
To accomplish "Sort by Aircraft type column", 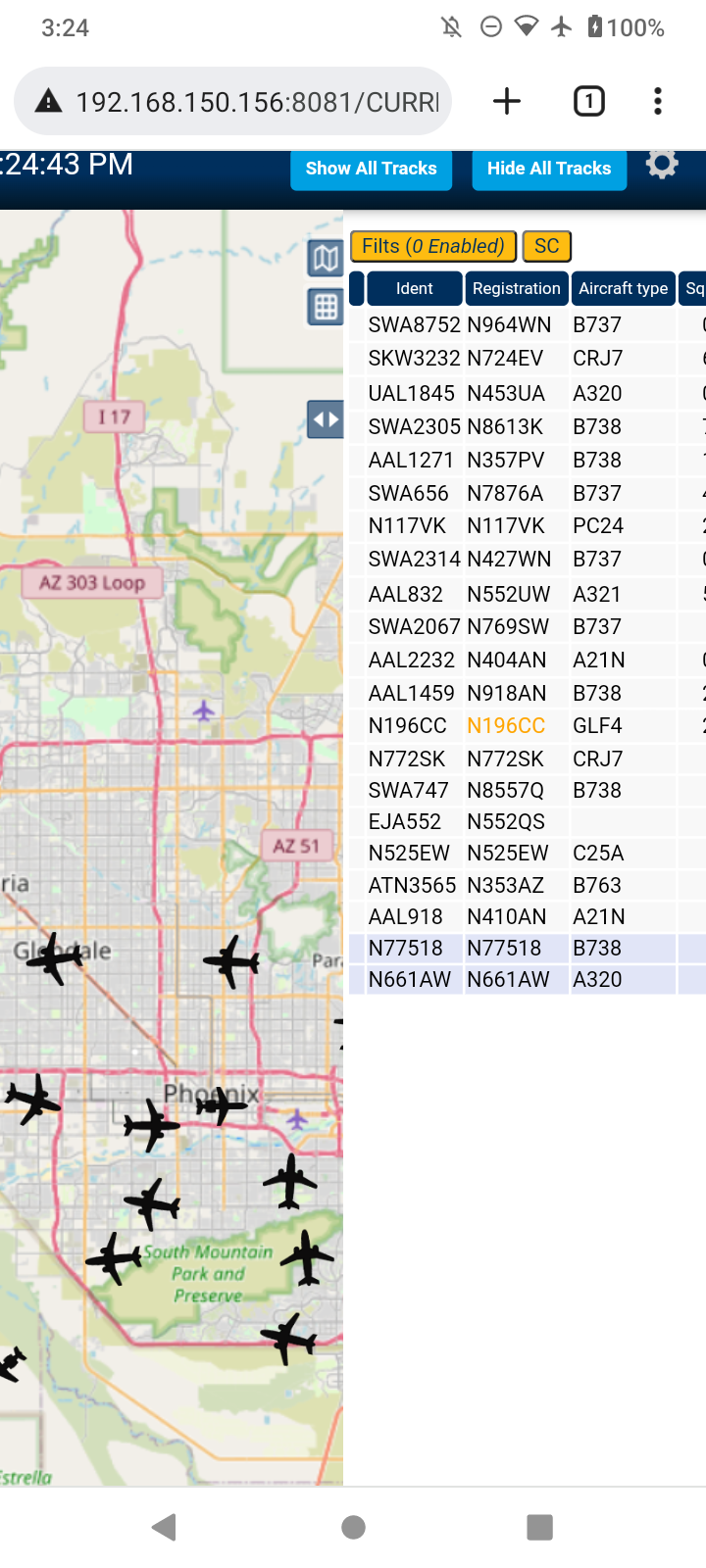I will tap(623, 288).
